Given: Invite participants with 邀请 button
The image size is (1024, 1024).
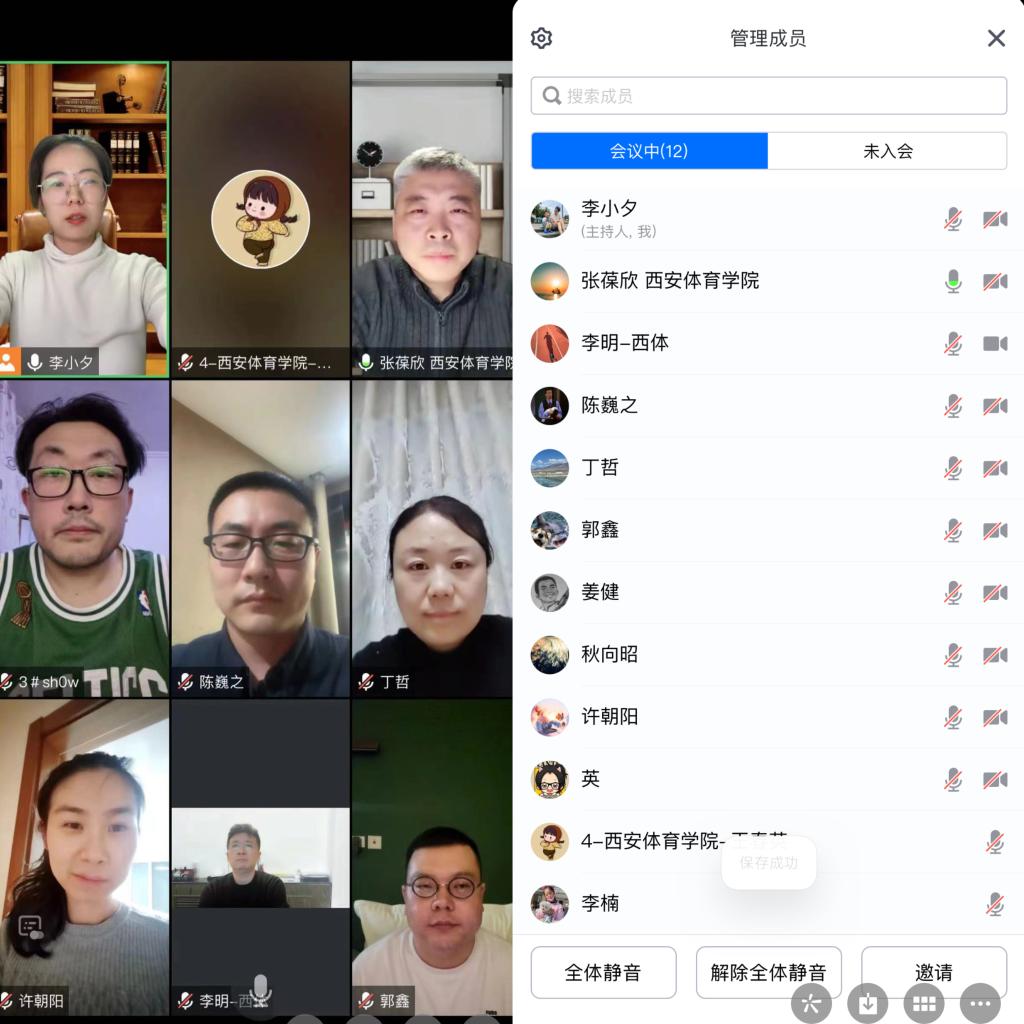Looking at the screenshot, I should coord(933,972).
